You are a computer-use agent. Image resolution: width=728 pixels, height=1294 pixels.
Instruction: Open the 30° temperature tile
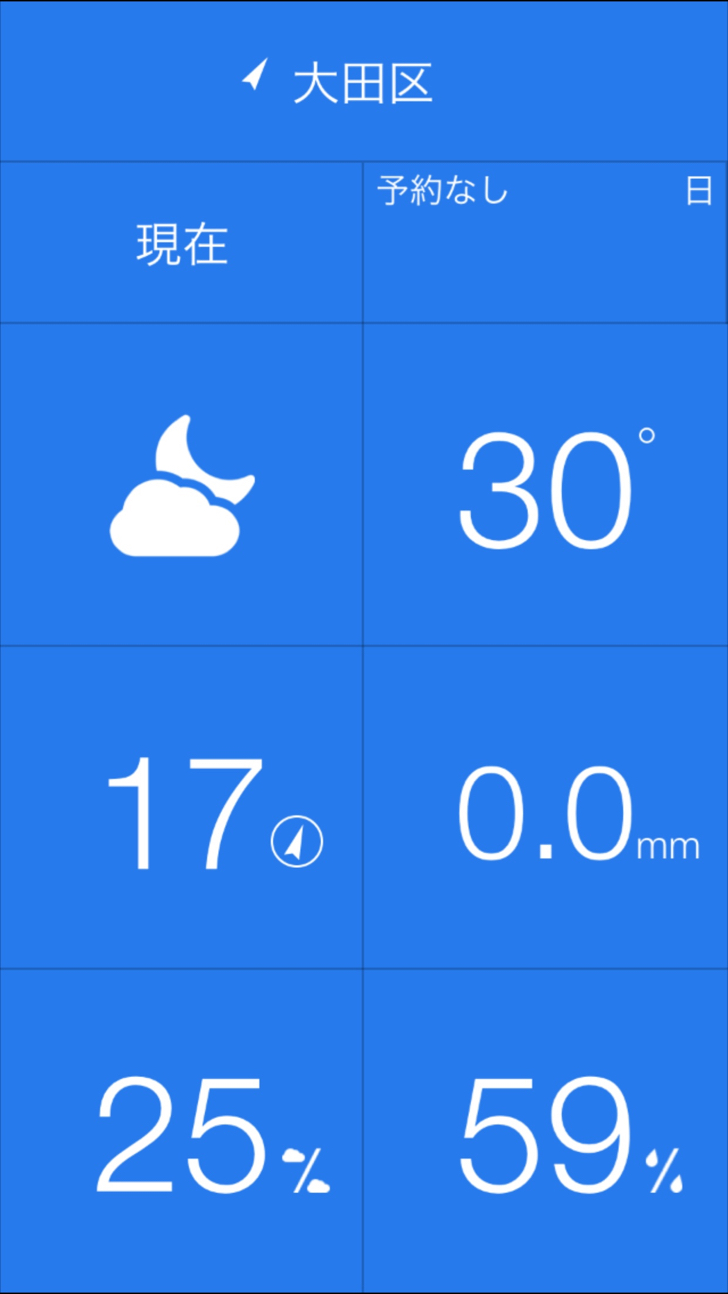coord(545,484)
